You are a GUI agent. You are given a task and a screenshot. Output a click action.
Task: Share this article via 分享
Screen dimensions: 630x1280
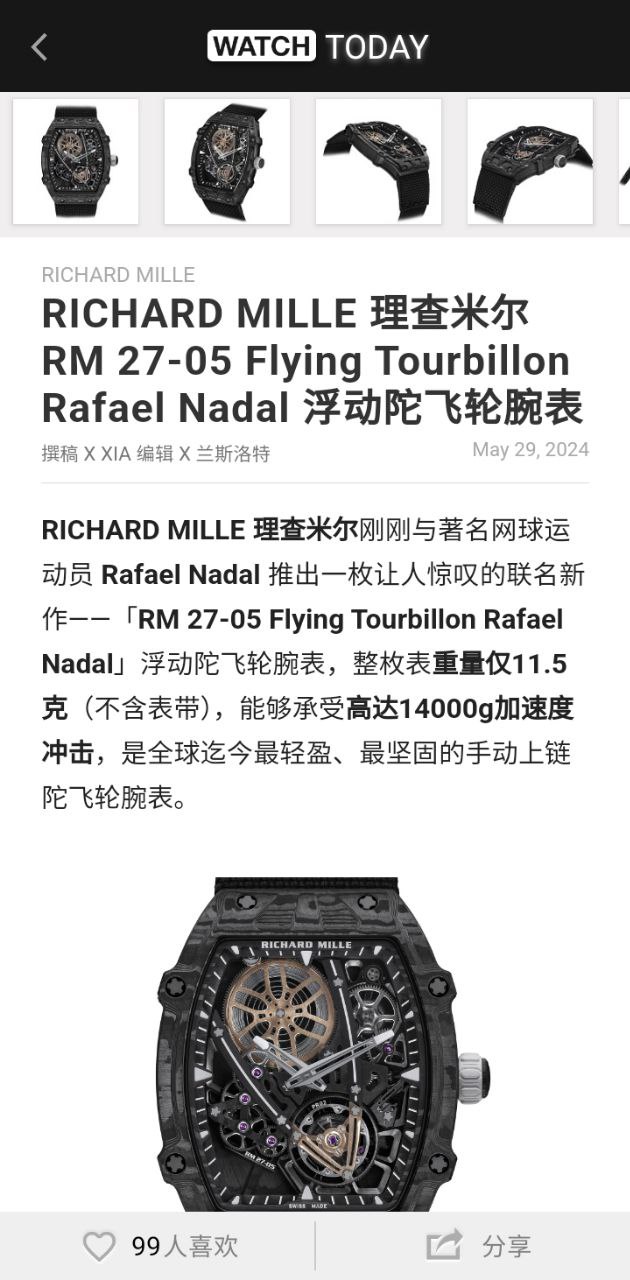pyautogui.click(x=478, y=1246)
